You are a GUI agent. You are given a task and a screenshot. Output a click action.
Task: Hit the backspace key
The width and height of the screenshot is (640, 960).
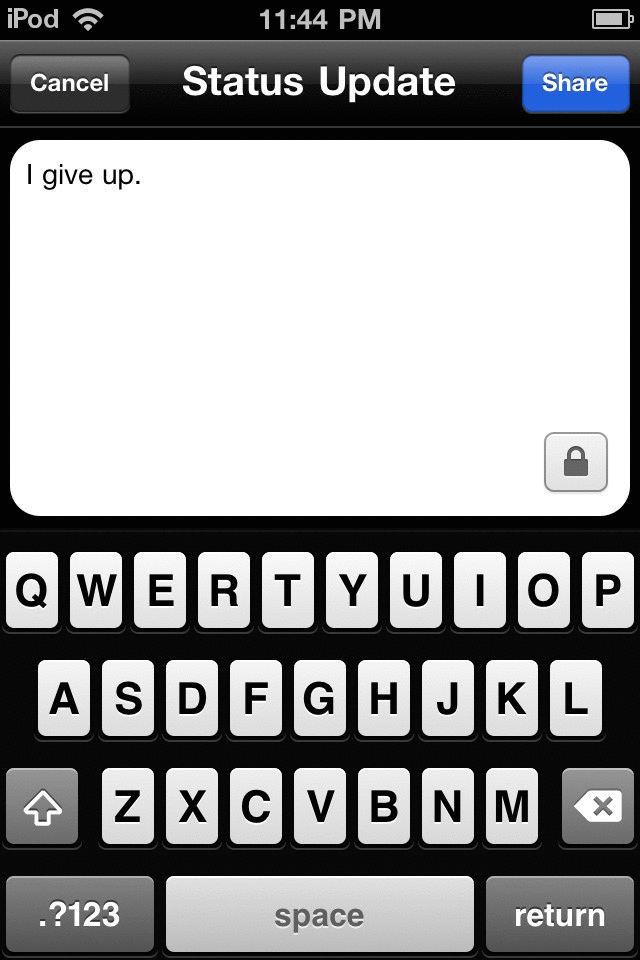pos(598,806)
